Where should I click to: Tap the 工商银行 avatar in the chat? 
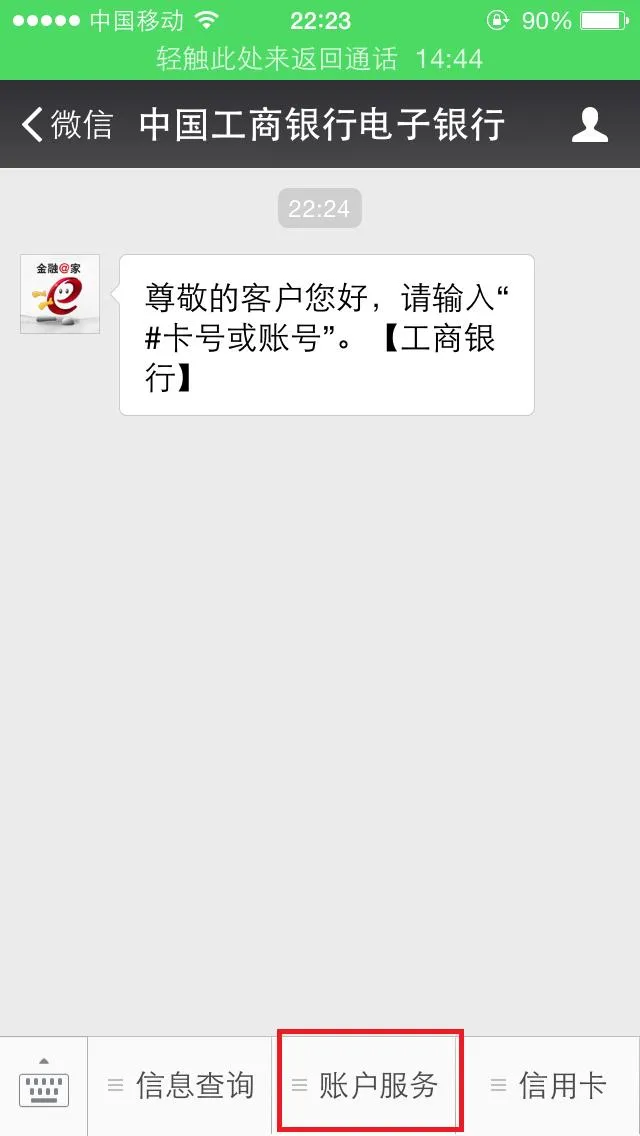tap(59, 294)
